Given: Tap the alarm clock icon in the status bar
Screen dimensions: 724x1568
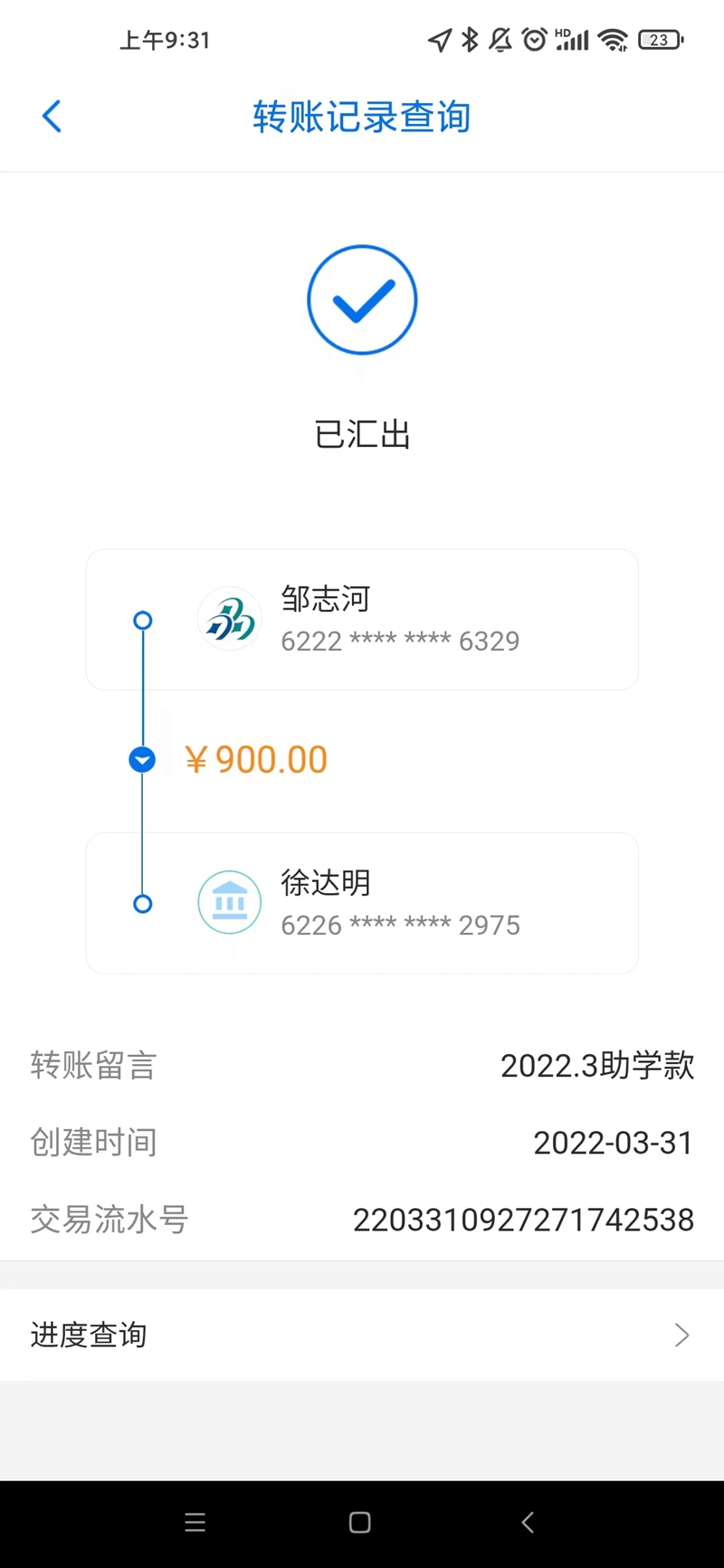Looking at the screenshot, I should coord(534,40).
